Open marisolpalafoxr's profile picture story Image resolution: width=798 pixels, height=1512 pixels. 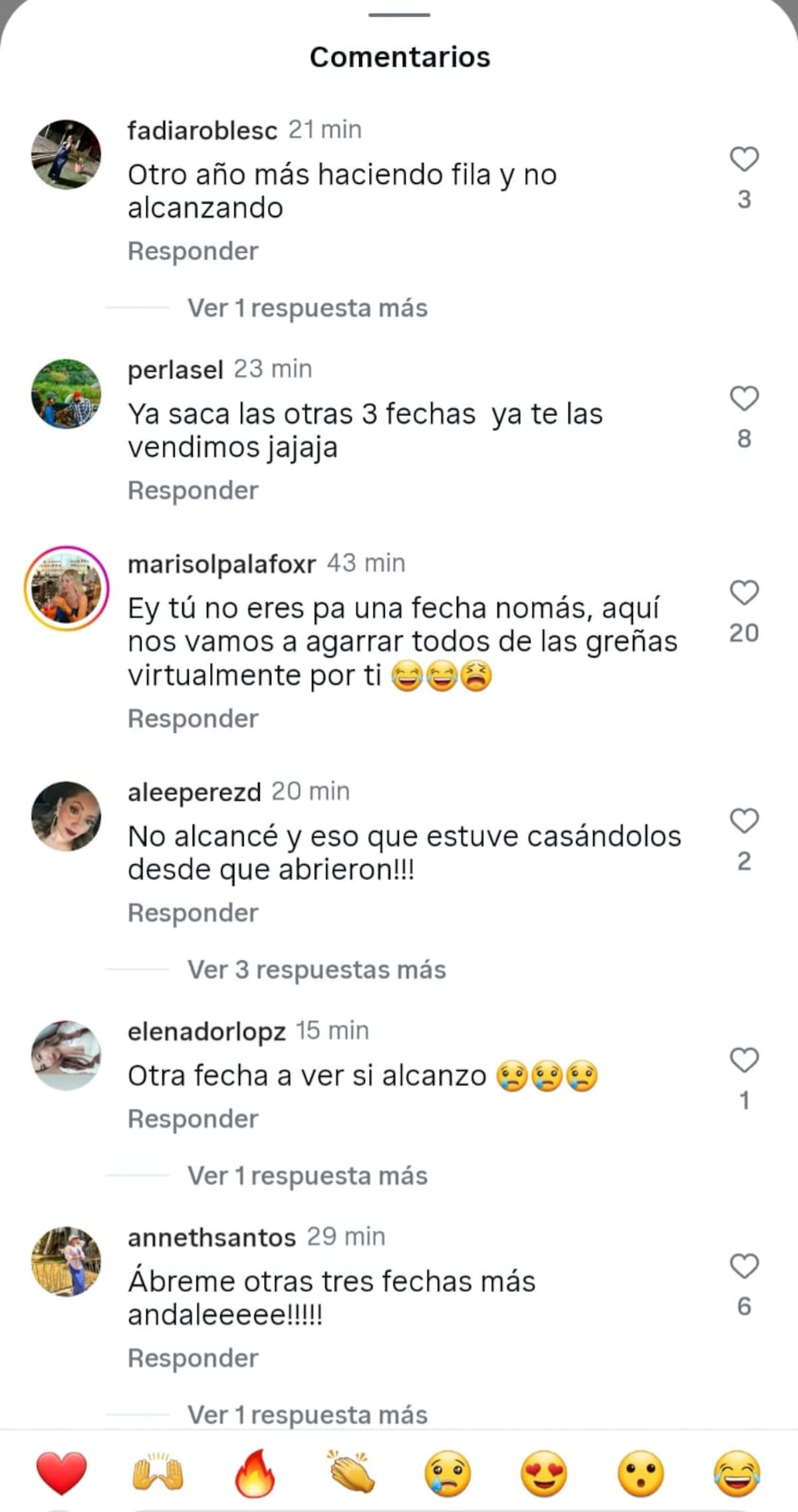tap(66, 589)
